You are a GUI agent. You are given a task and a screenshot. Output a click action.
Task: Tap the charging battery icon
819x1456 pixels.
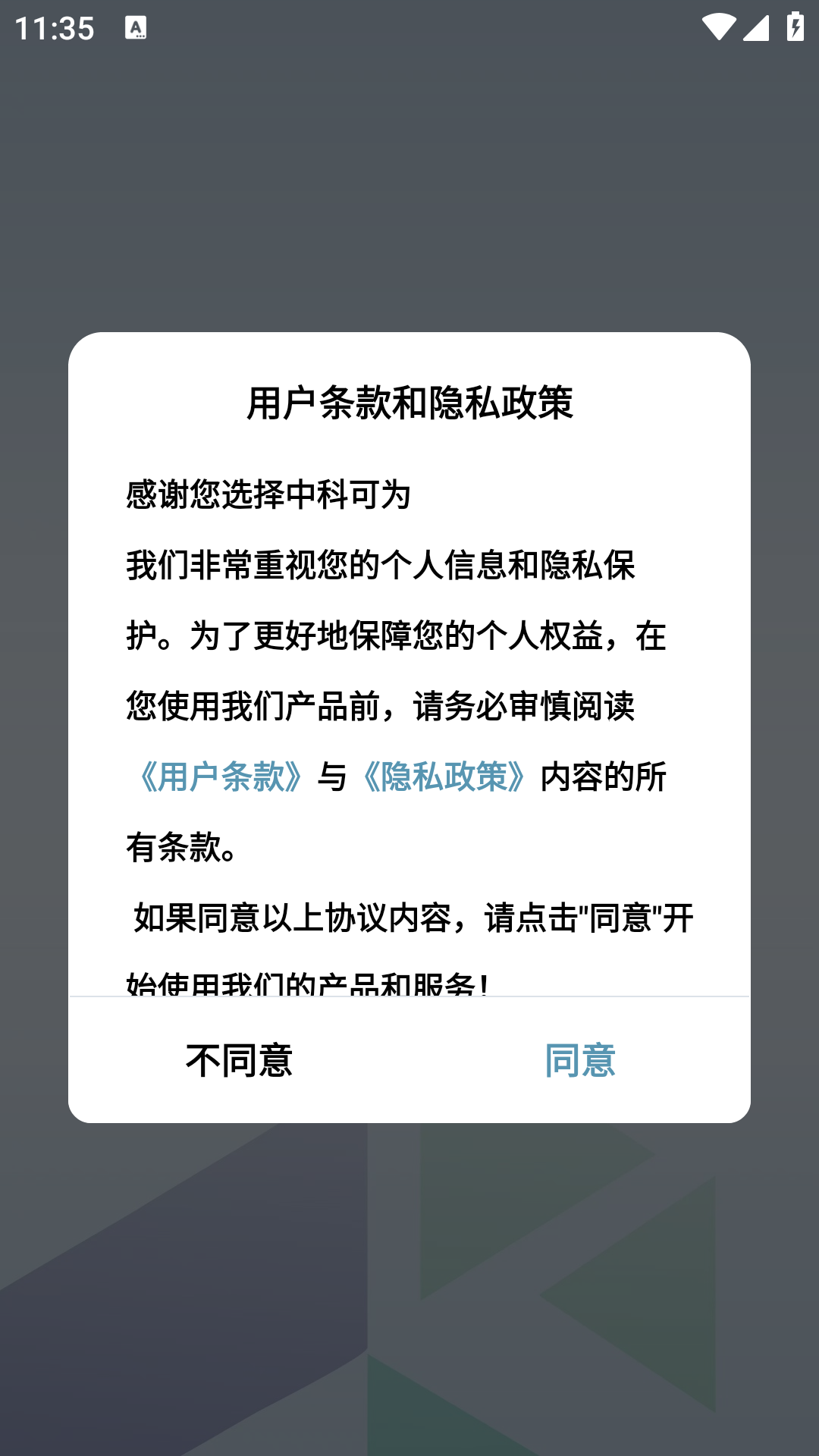coord(794,25)
